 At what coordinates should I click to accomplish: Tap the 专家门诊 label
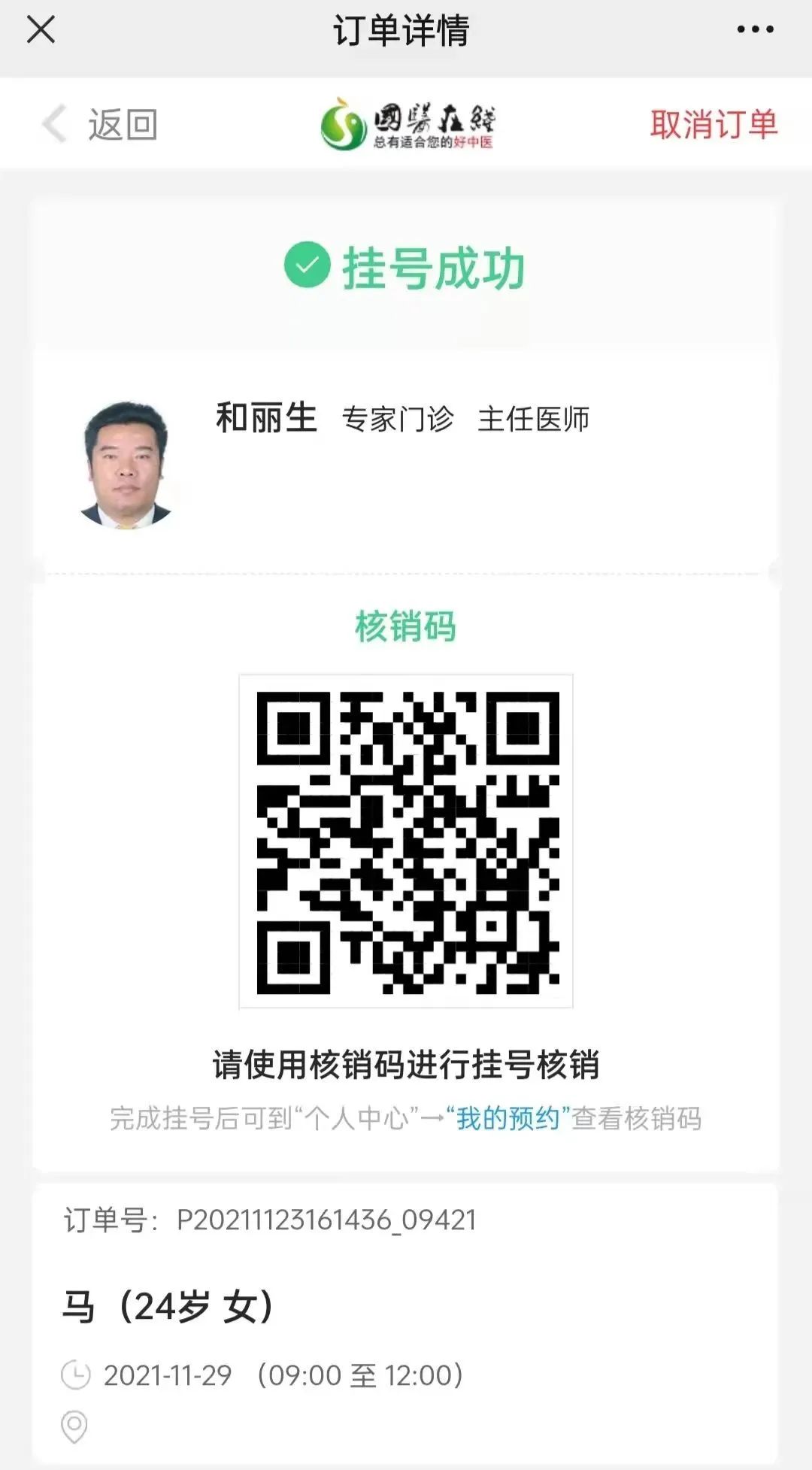(x=399, y=422)
